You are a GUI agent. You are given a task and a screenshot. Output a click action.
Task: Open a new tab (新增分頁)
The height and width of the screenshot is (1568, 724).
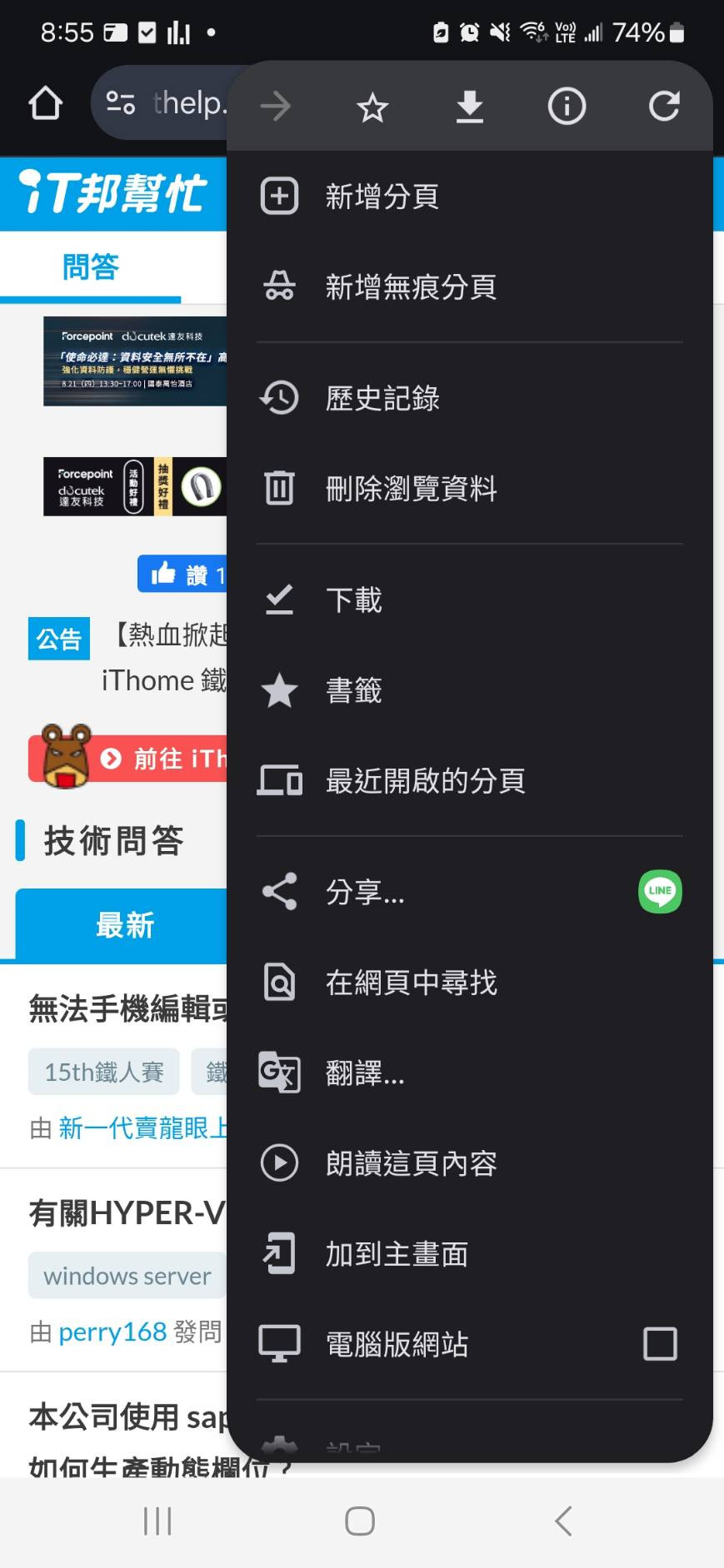pos(382,197)
